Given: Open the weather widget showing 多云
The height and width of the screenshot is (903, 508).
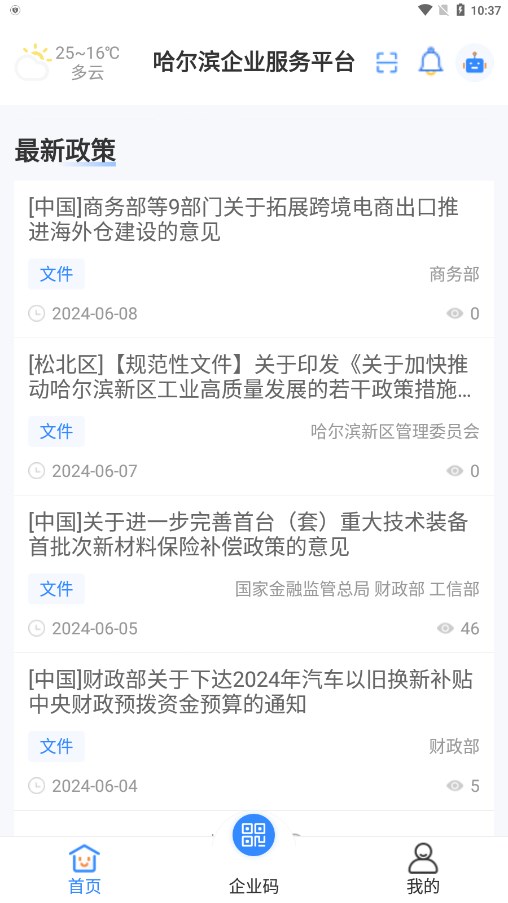Looking at the screenshot, I should coord(67,62).
